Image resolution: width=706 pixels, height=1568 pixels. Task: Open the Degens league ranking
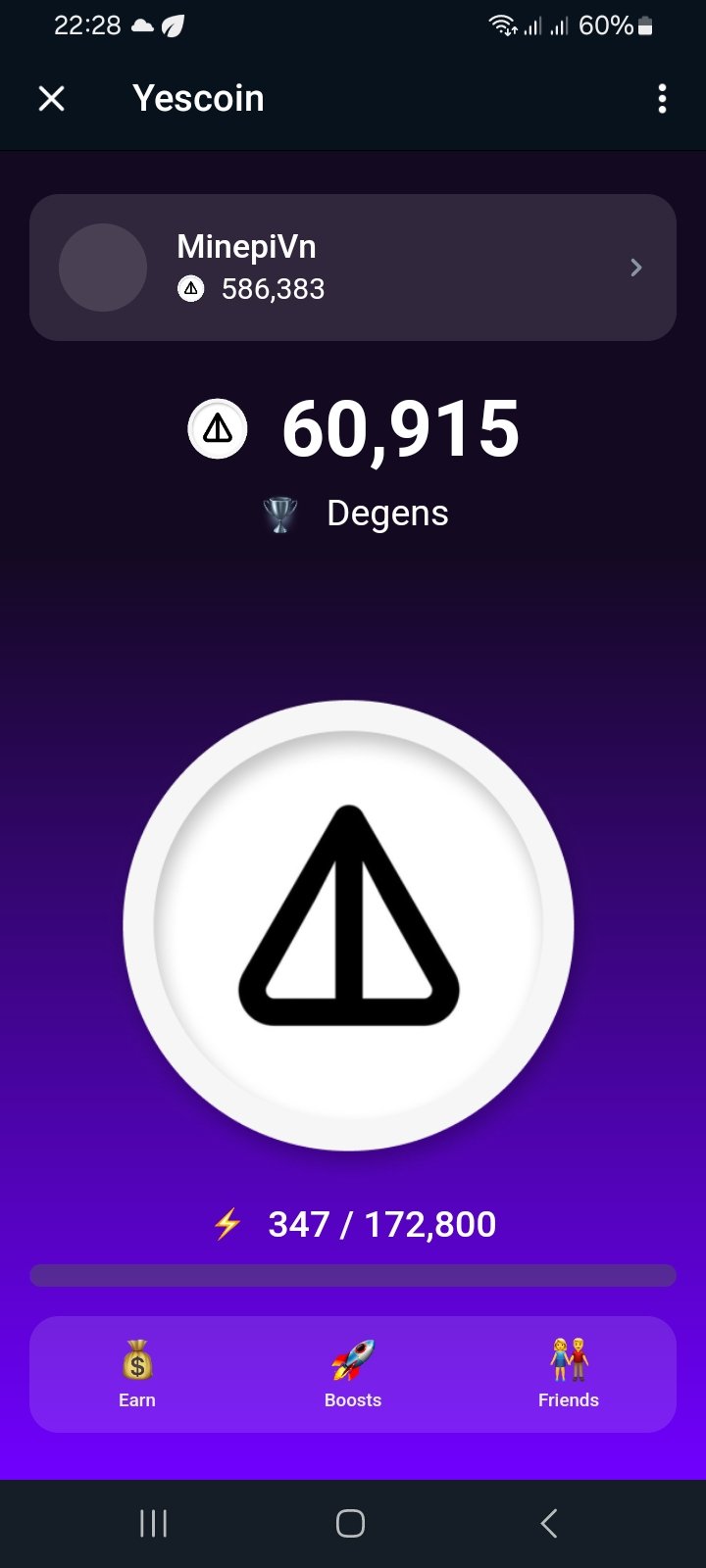point(357,514)
